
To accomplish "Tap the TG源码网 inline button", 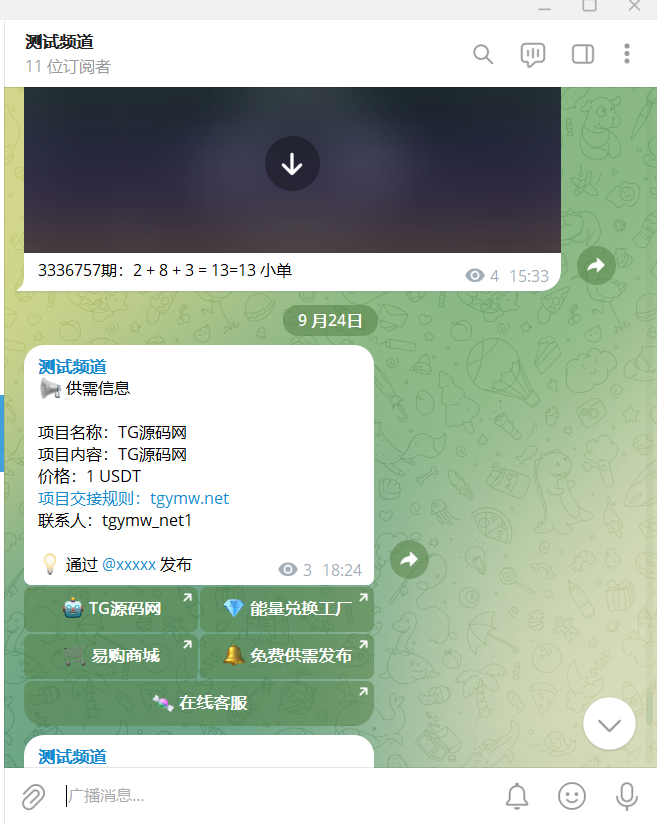I will point(111,608).
